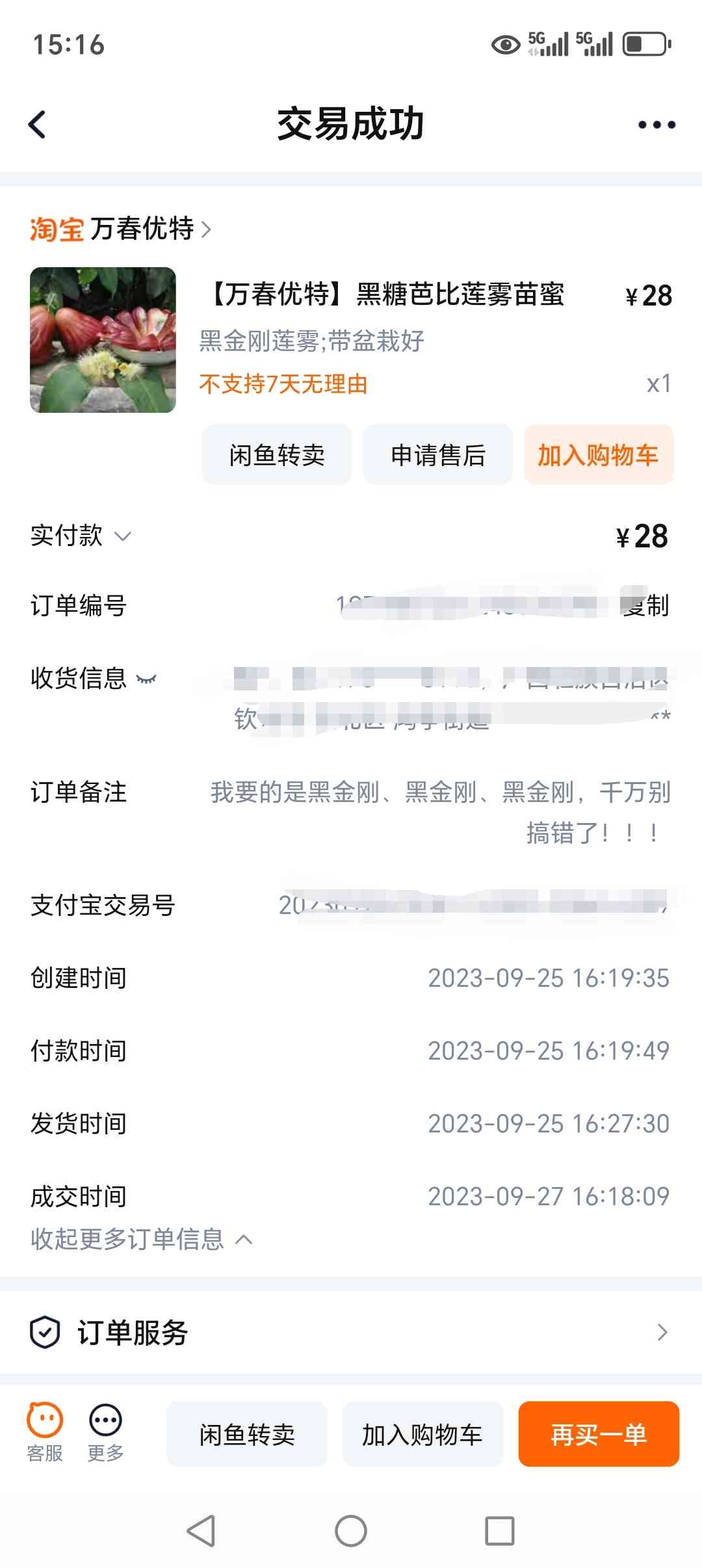Collapse with 收起更多订单信息
The height and width of the screenshot is (1568, 702).
(x=142, y=1239)
